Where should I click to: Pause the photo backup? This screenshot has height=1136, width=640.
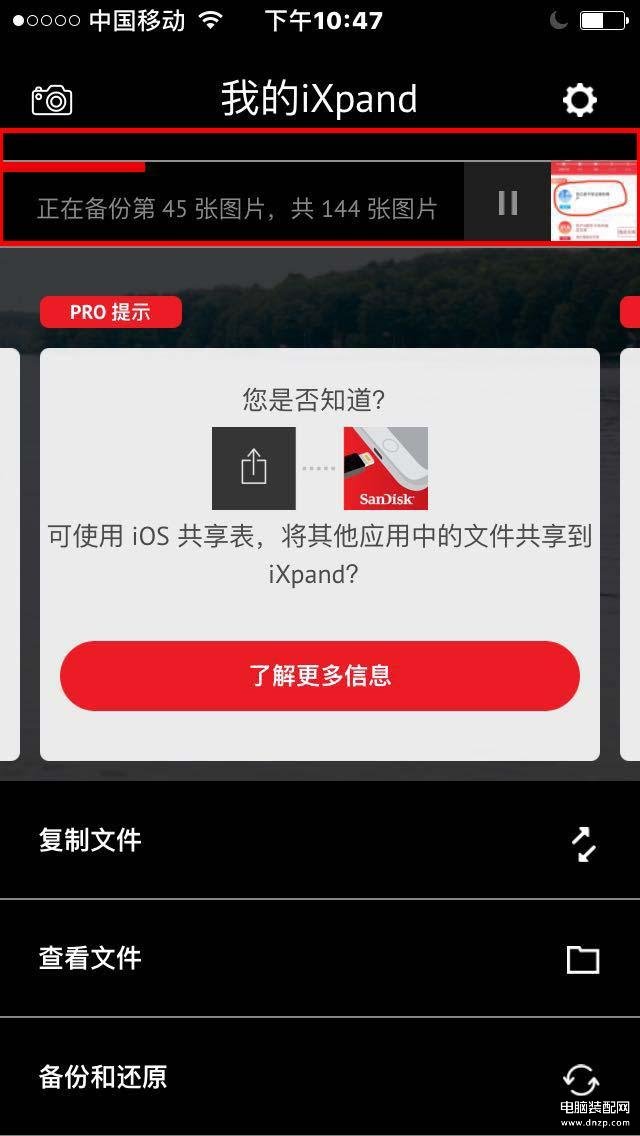[x=508, y=204]
